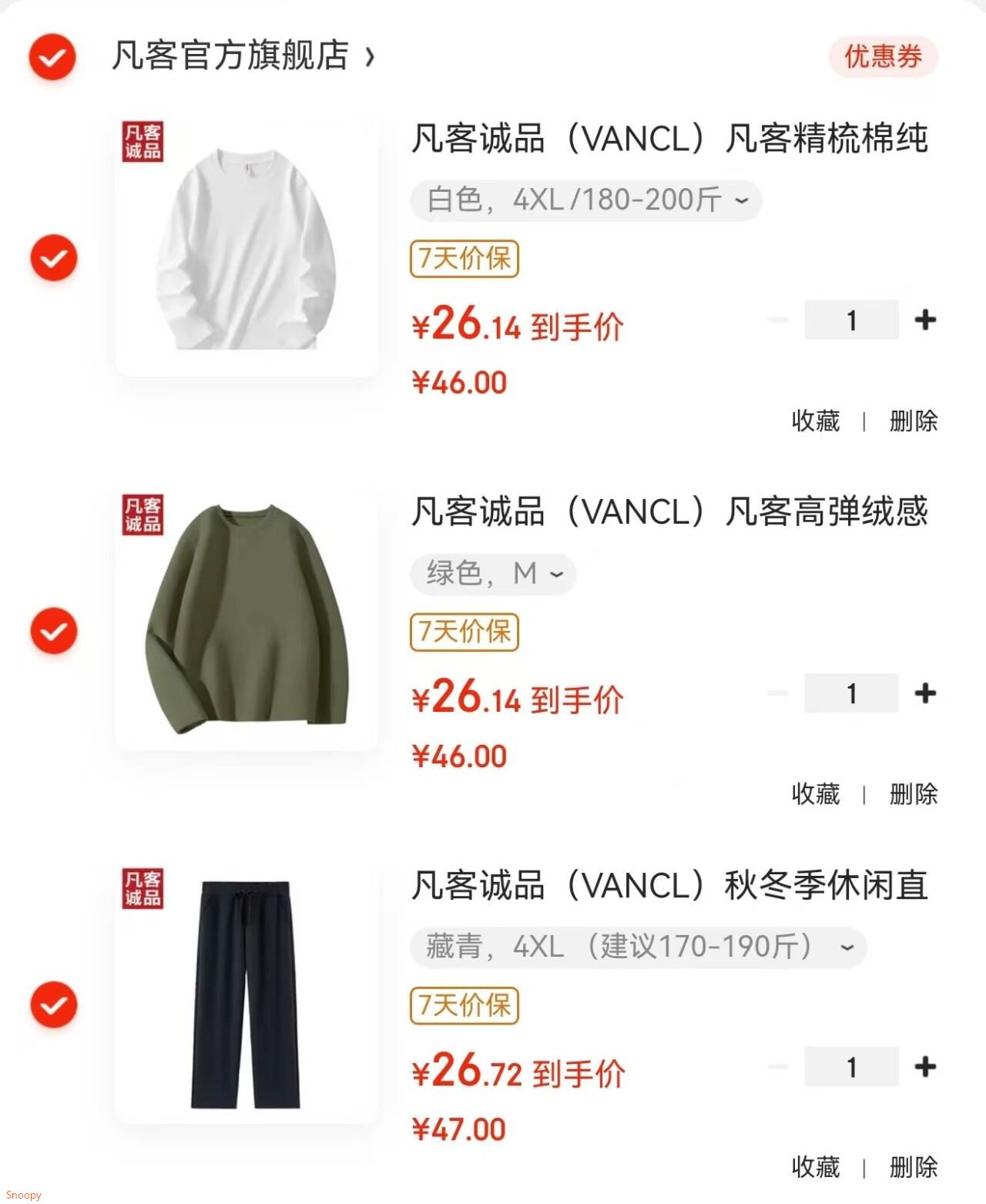Deselect the green sweatshirt item checkbox
The image size is (986, 1204).
tap(52, 632)
